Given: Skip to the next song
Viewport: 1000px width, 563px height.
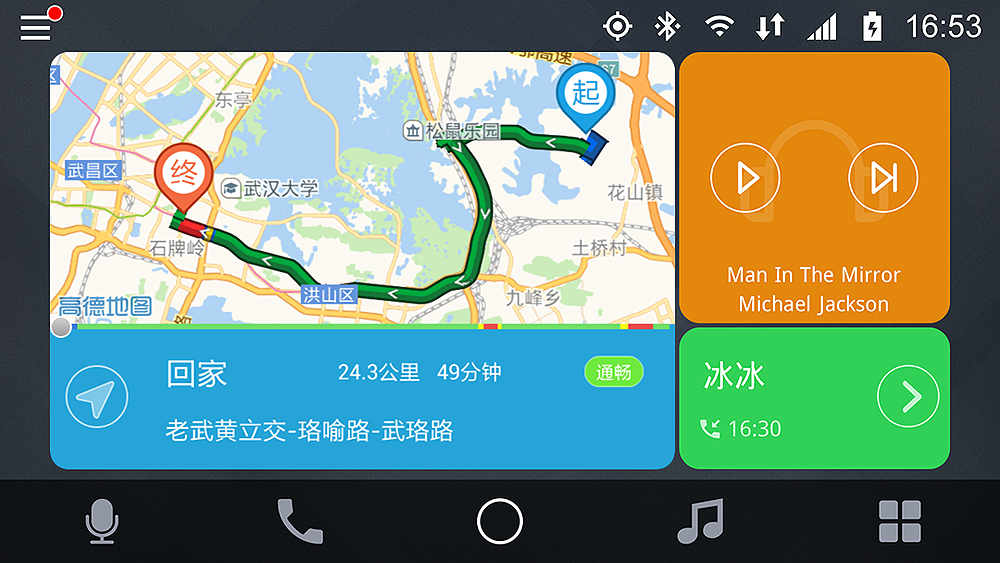Looking at the screenshot, I should pos(883,178).
